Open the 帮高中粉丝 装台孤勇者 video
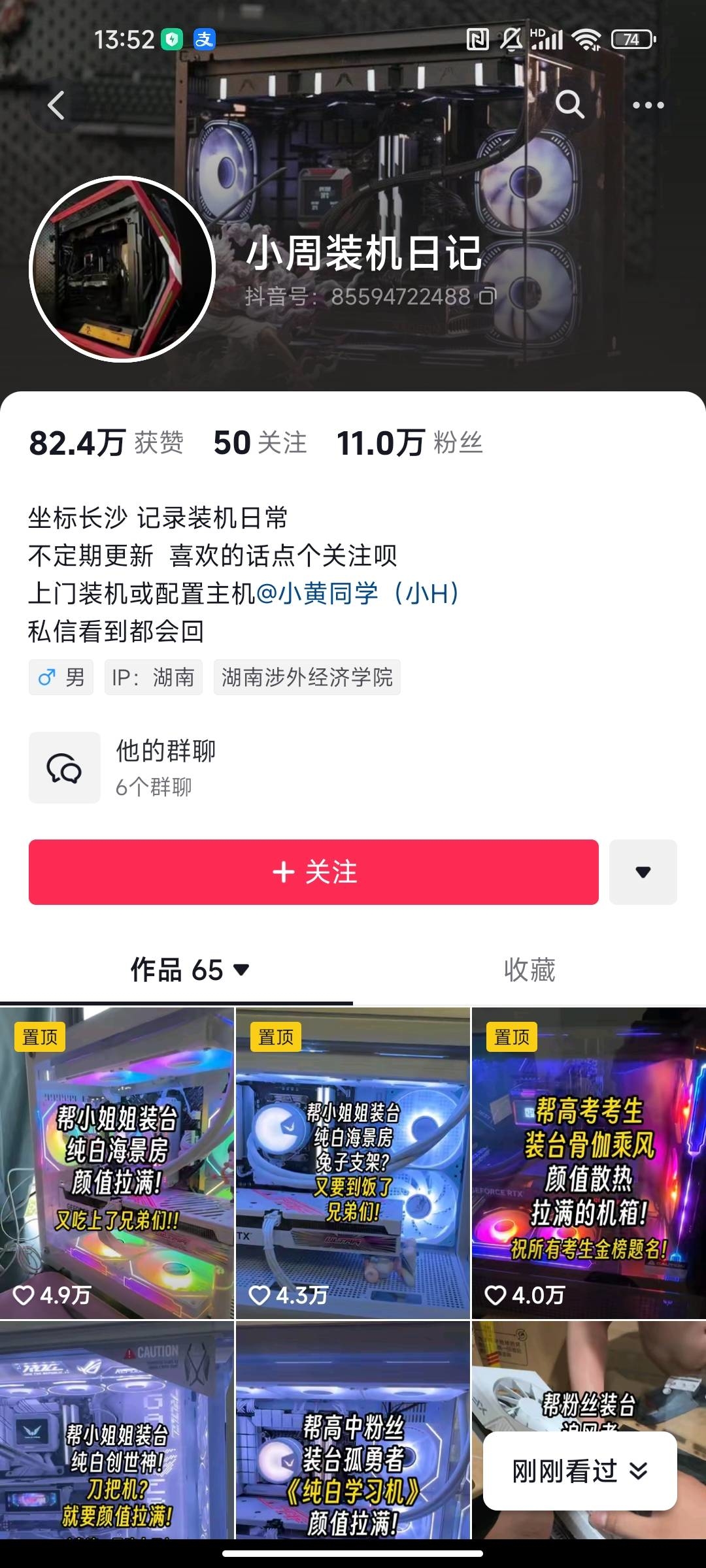 pyautogui.click(x=353, y=1431)
